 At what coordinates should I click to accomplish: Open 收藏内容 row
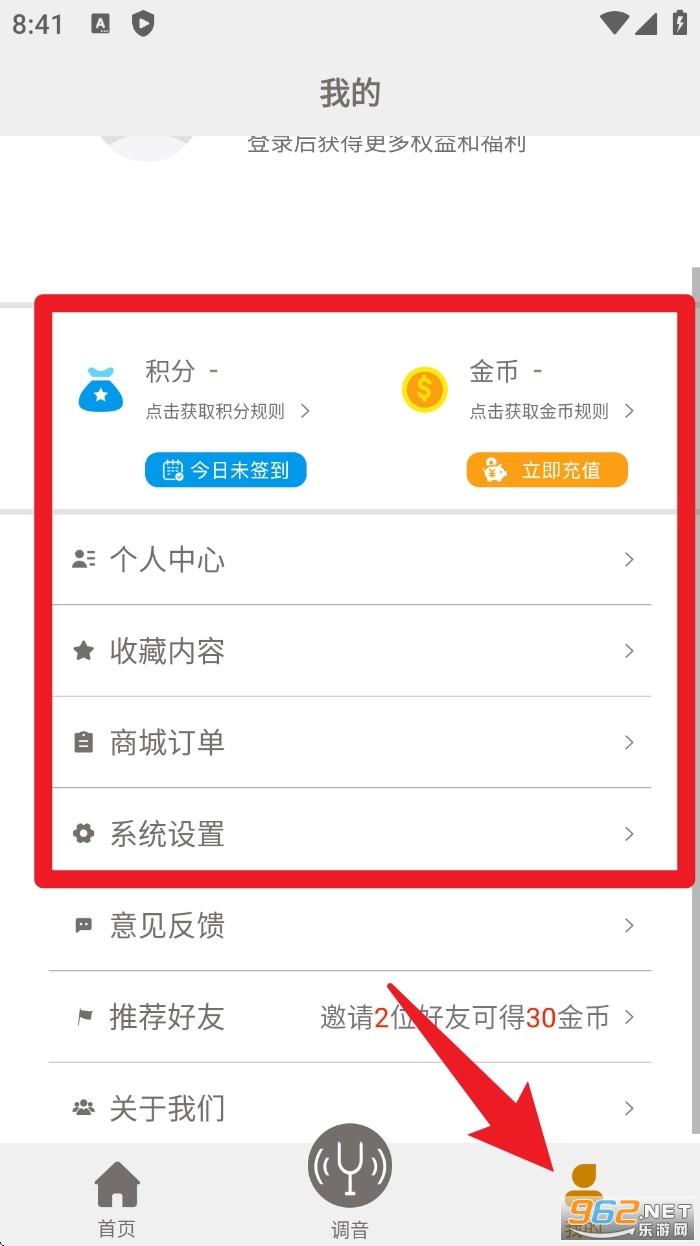(351, 651)
